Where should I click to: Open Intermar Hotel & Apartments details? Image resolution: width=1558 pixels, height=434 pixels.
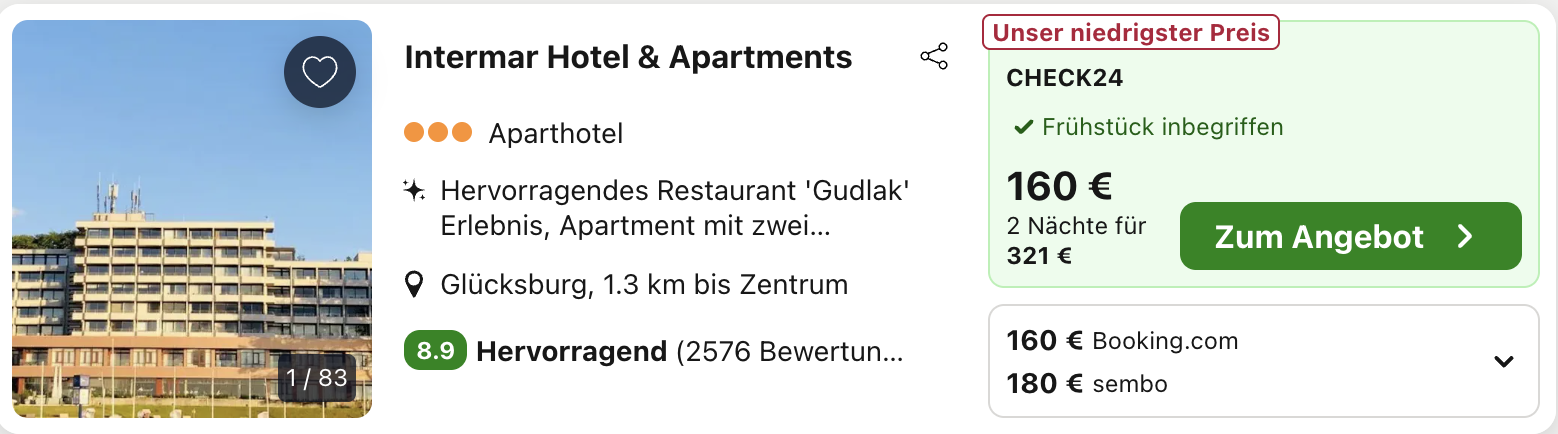(628, 58)
